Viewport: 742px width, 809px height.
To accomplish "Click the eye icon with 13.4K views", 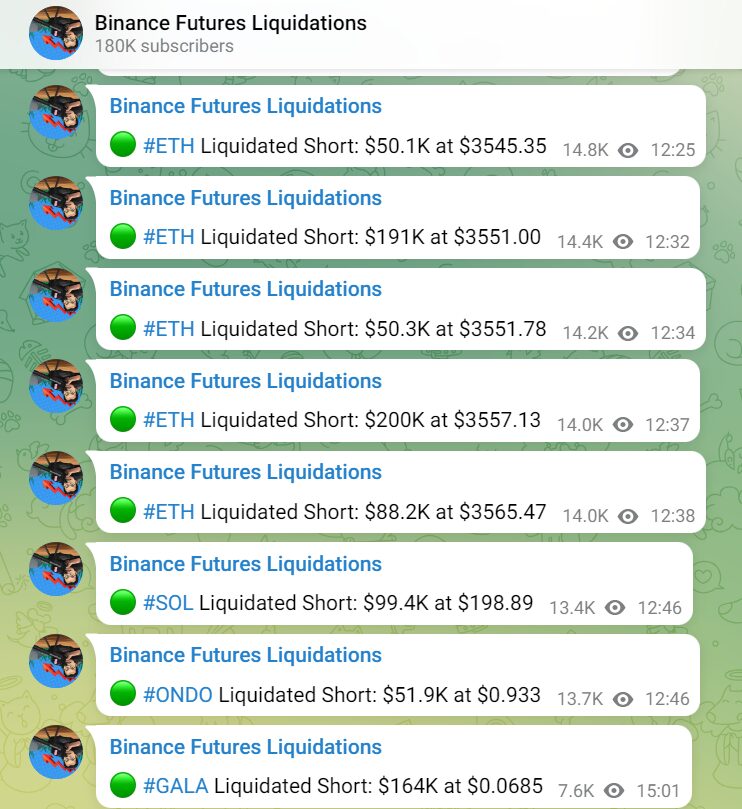I will tap(618, 607).
